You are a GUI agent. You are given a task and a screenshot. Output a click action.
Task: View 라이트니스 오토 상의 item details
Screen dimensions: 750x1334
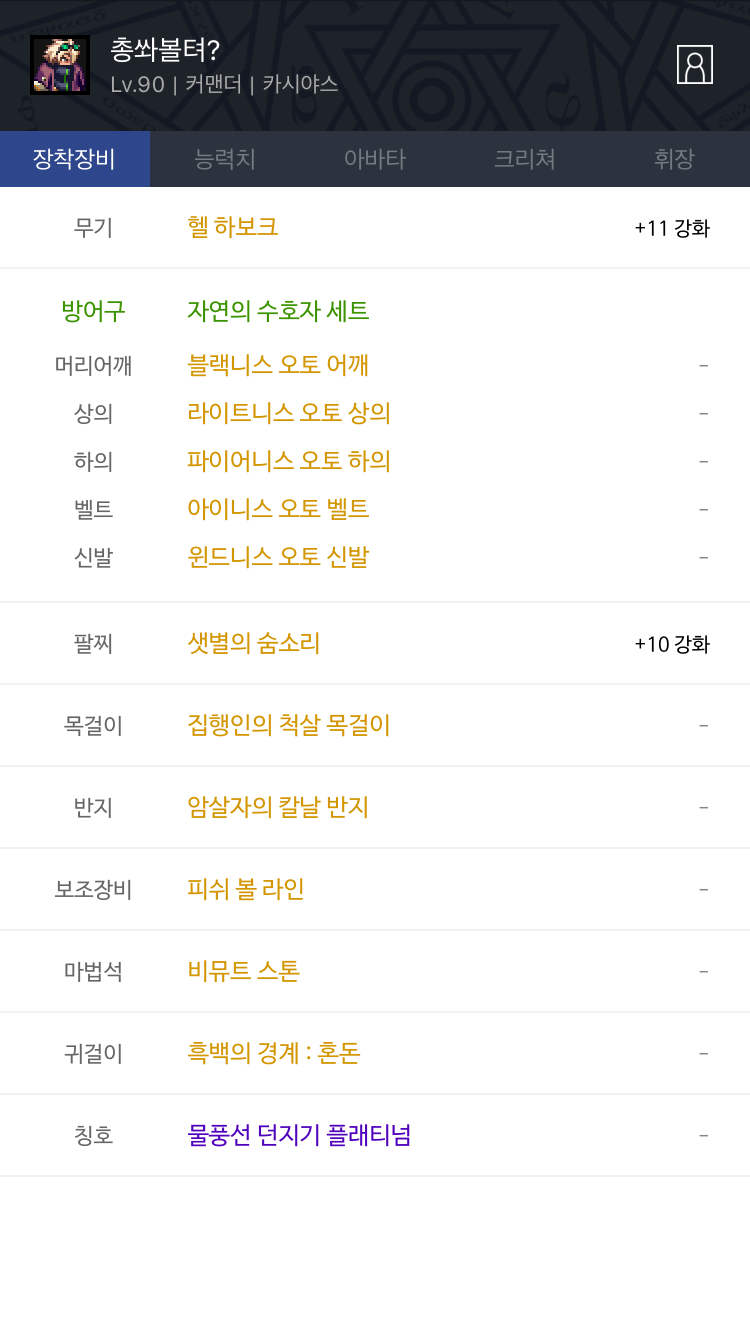click(288, 413)
